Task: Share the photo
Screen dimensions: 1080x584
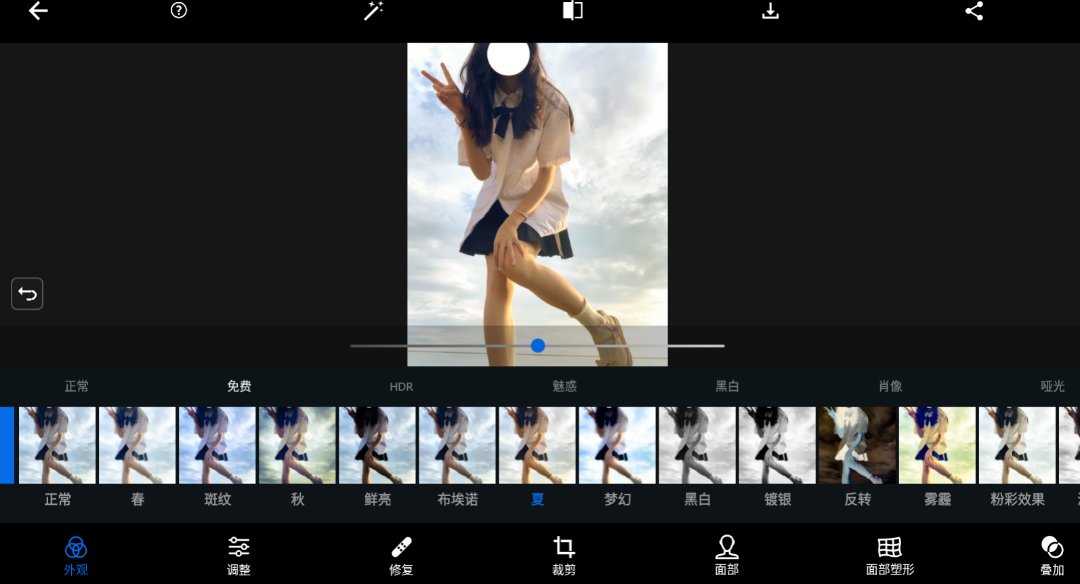Action: pos(974,11)
